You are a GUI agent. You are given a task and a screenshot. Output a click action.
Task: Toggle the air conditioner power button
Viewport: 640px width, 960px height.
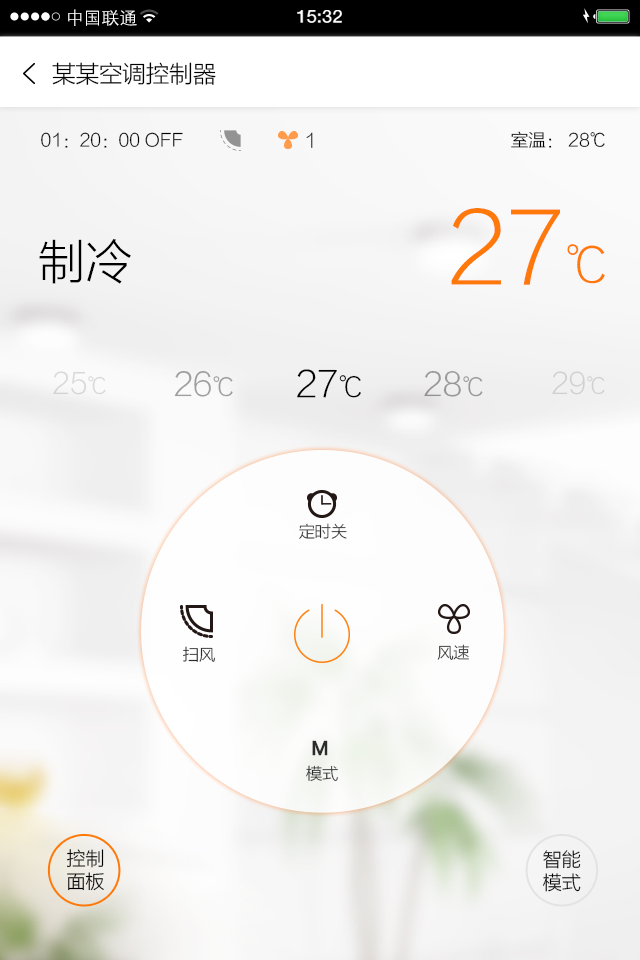322,634
